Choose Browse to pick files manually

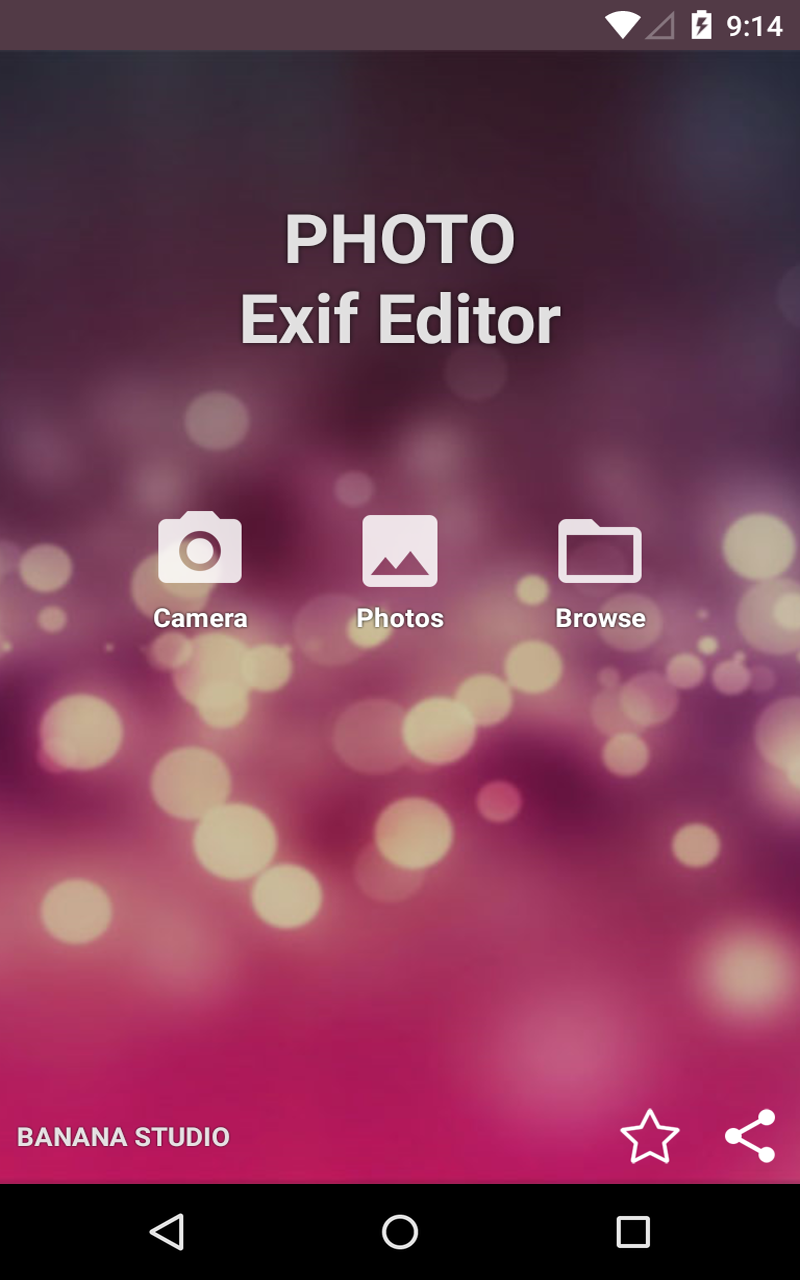tap(600, 570)
